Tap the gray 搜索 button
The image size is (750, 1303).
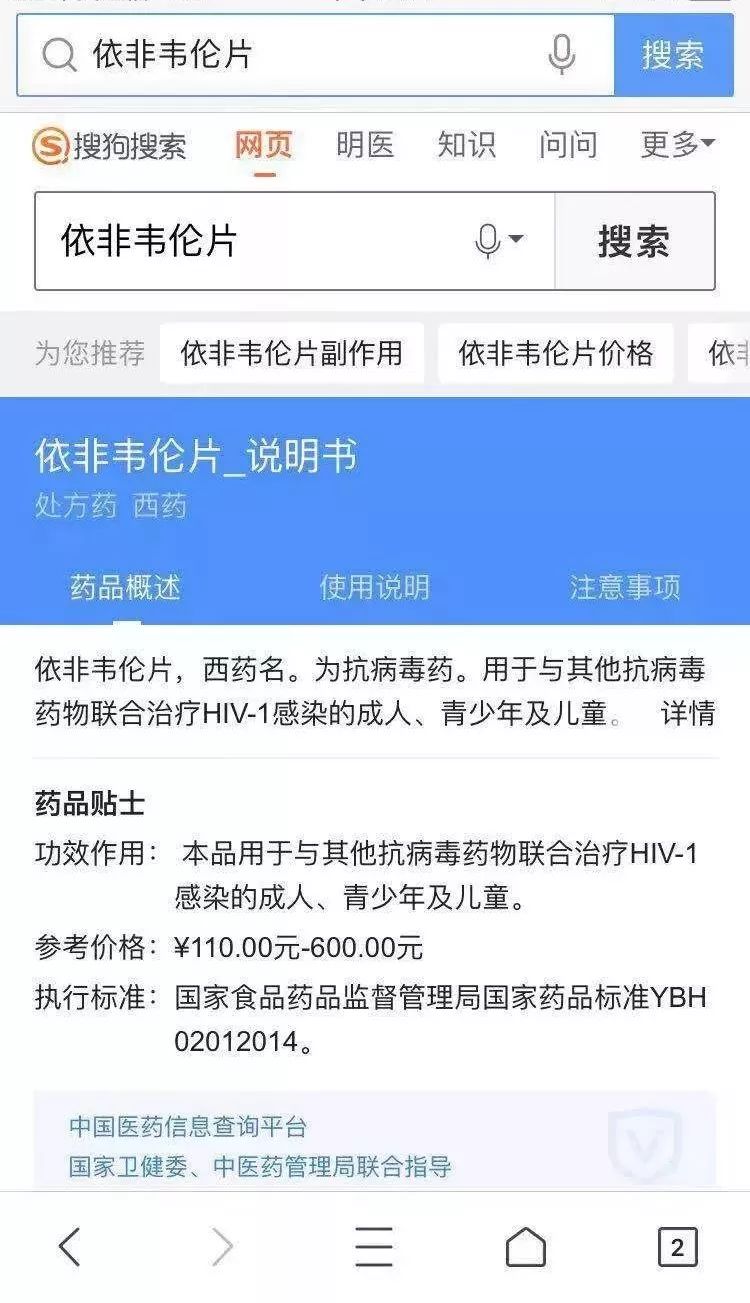pos(634,241)
